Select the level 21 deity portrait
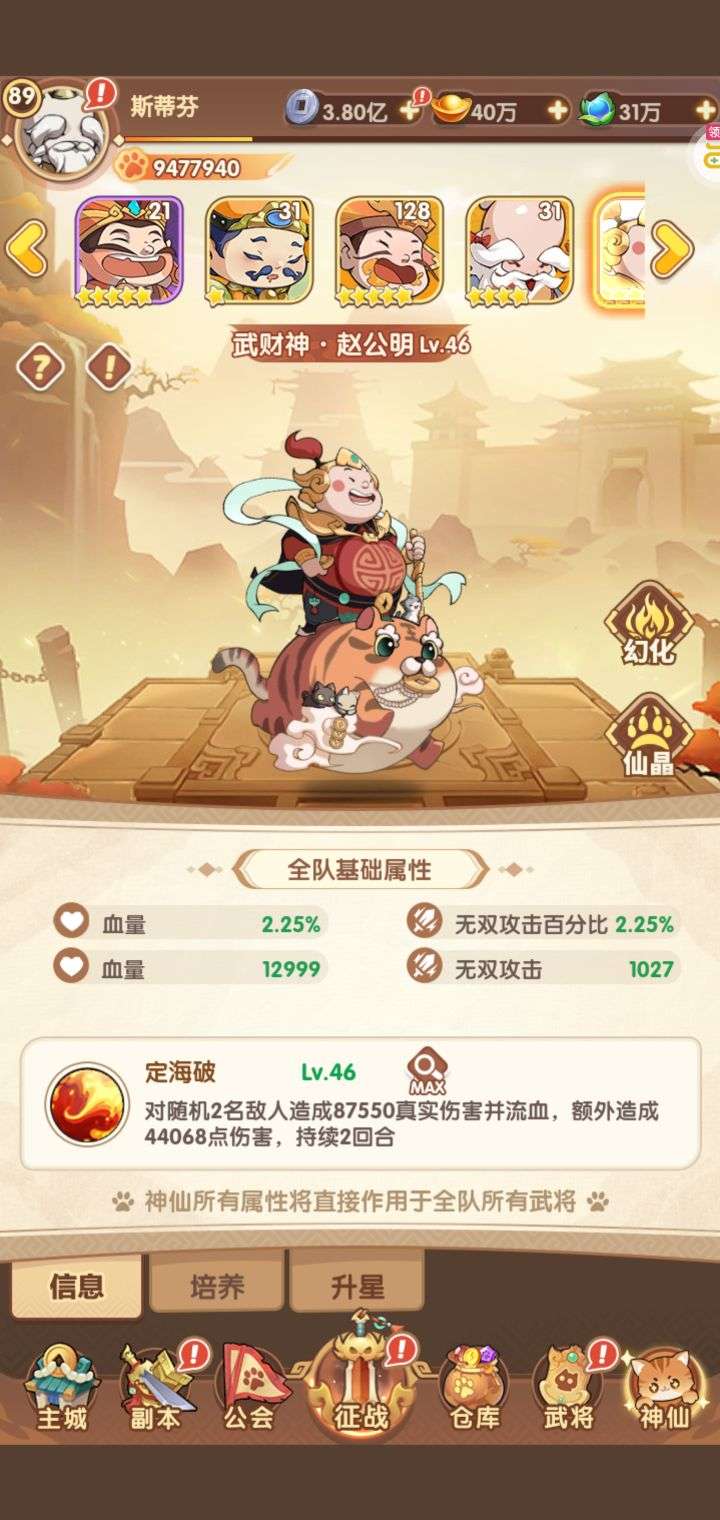The width and height of the screenshot is (720, 1520). 129,249
